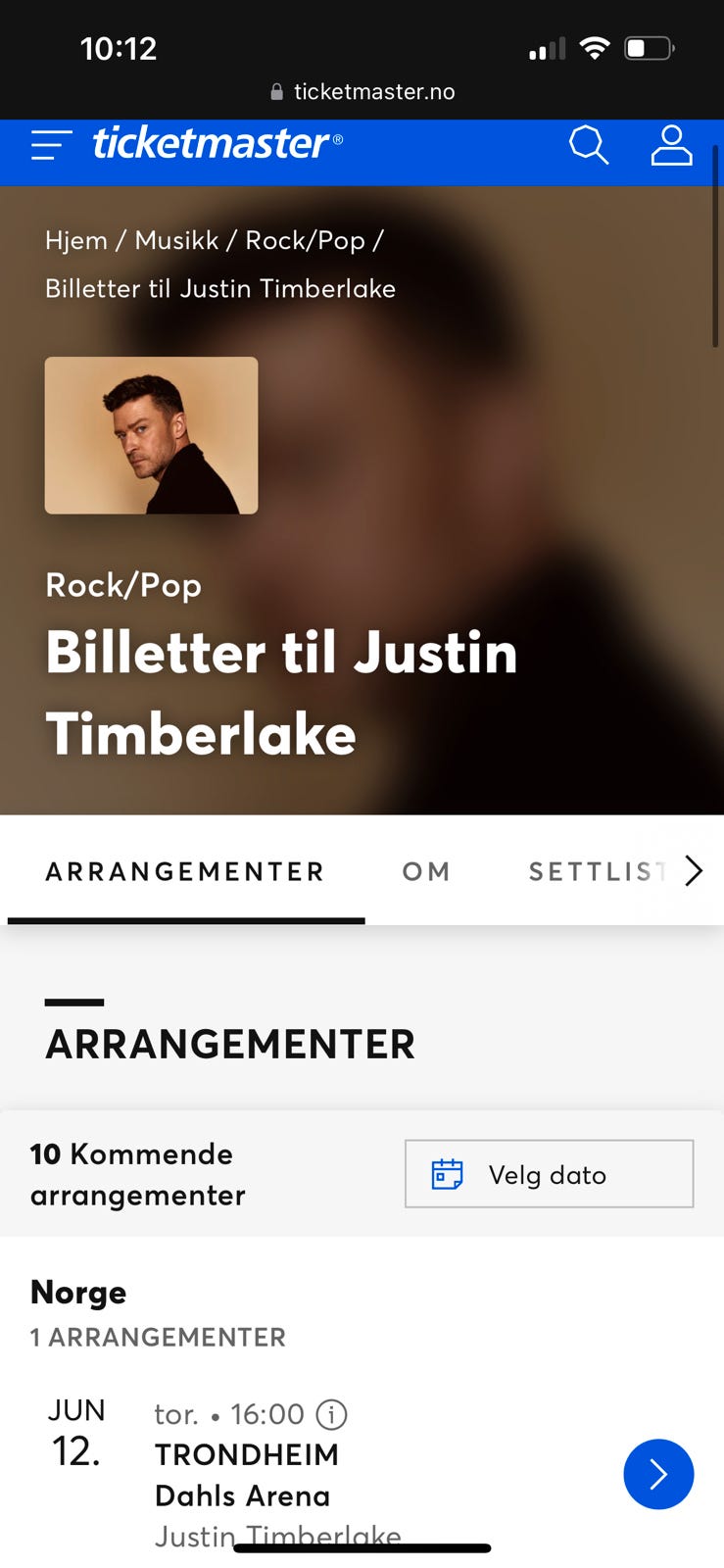
Task: Open the Velg dato date picker
Action: coord(549,1174)
